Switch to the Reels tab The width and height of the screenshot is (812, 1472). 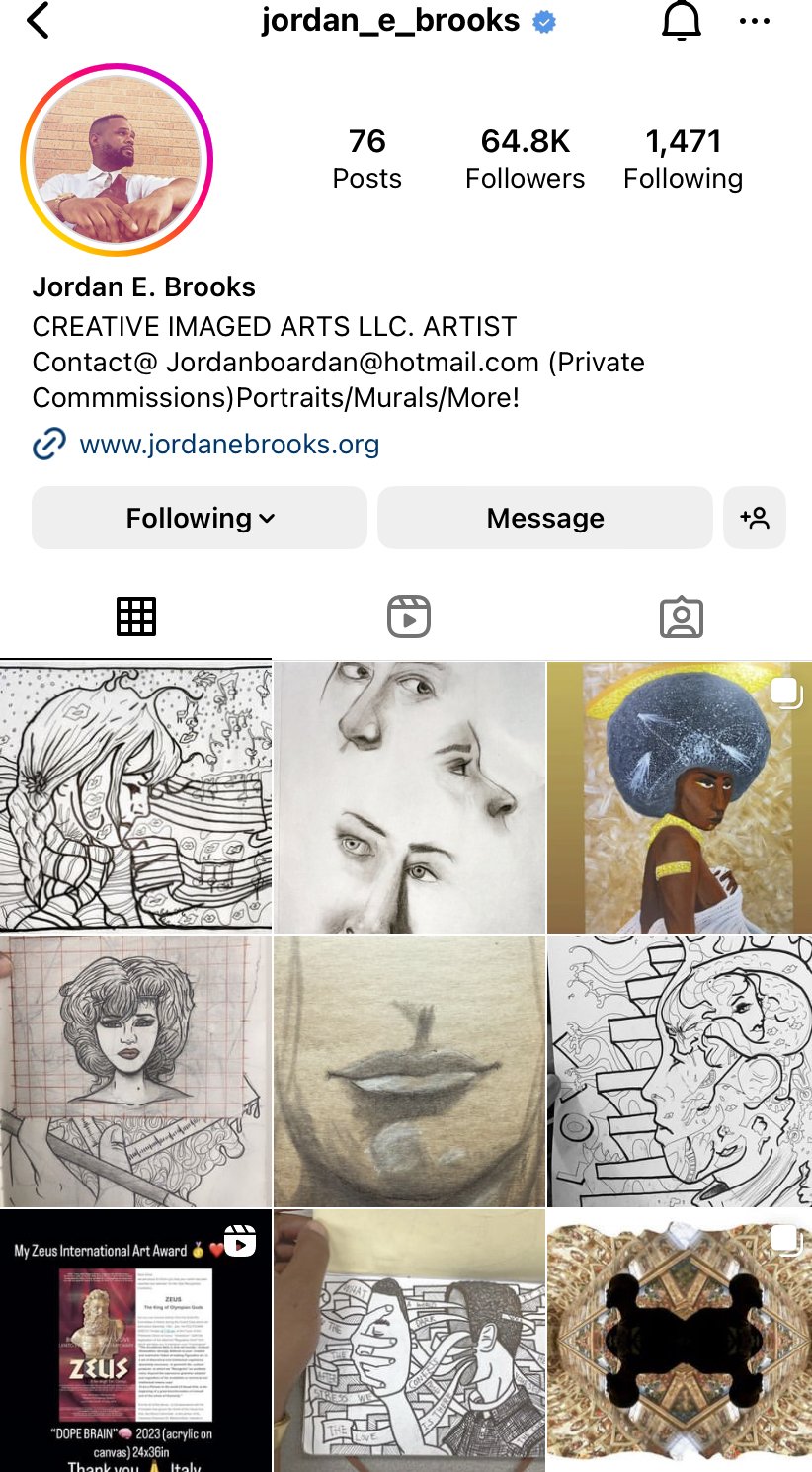(x=408, y=617)
